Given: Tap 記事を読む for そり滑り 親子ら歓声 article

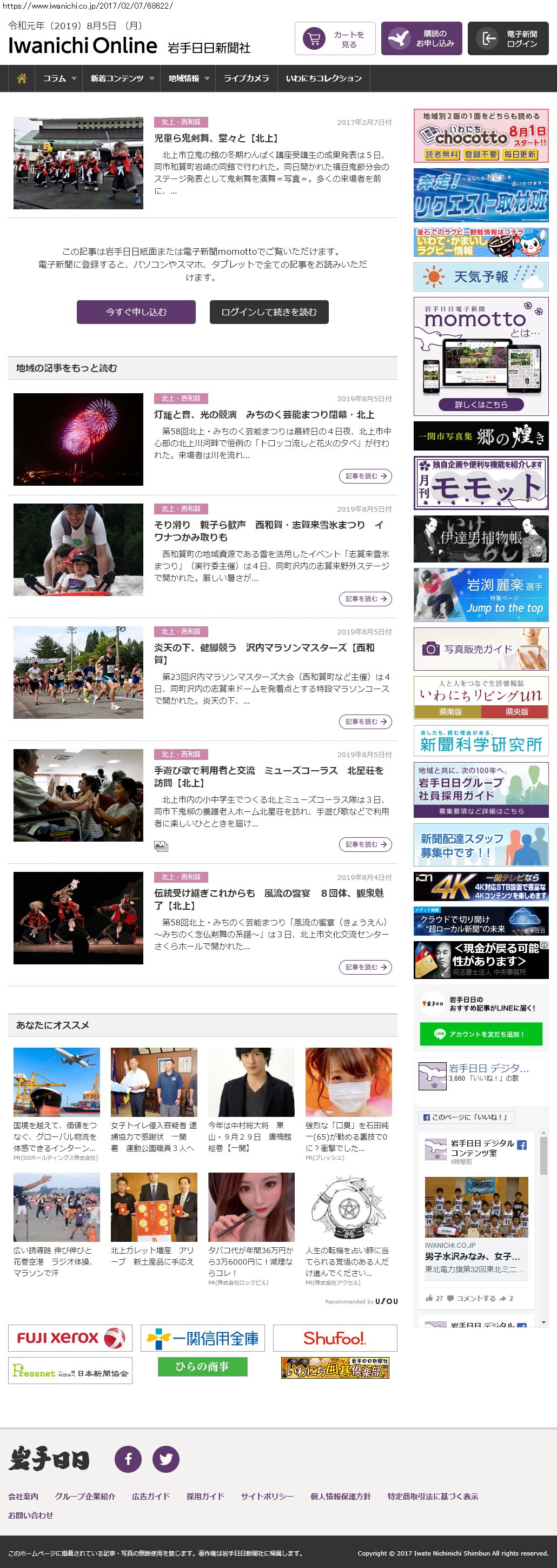Looking at the screenshot, I should pos(365,599).
